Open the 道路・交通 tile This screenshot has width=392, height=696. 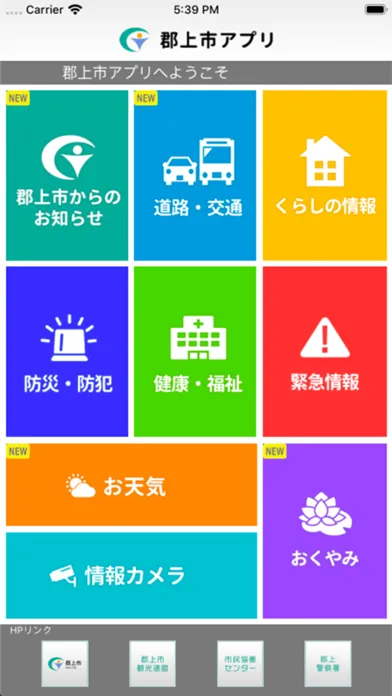(195, 175)
